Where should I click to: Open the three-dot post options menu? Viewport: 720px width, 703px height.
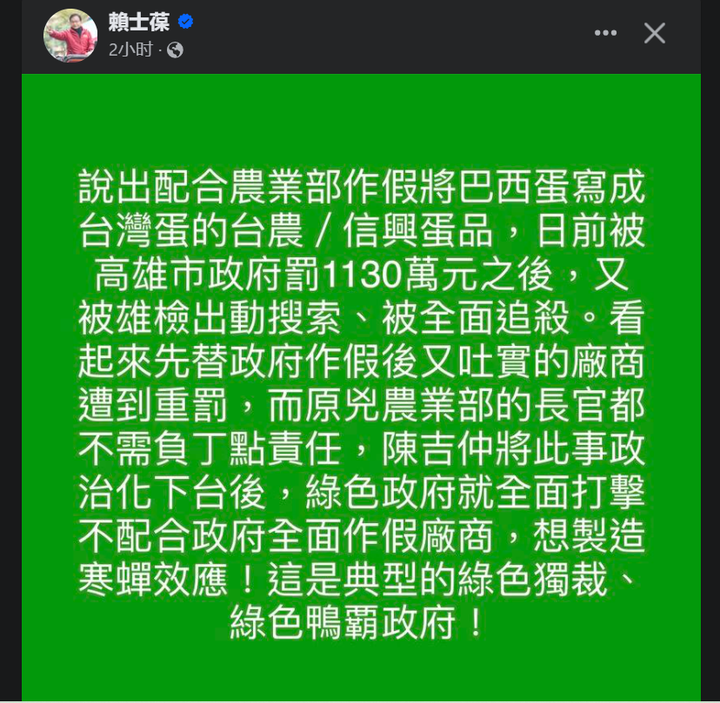pos(605,33)
